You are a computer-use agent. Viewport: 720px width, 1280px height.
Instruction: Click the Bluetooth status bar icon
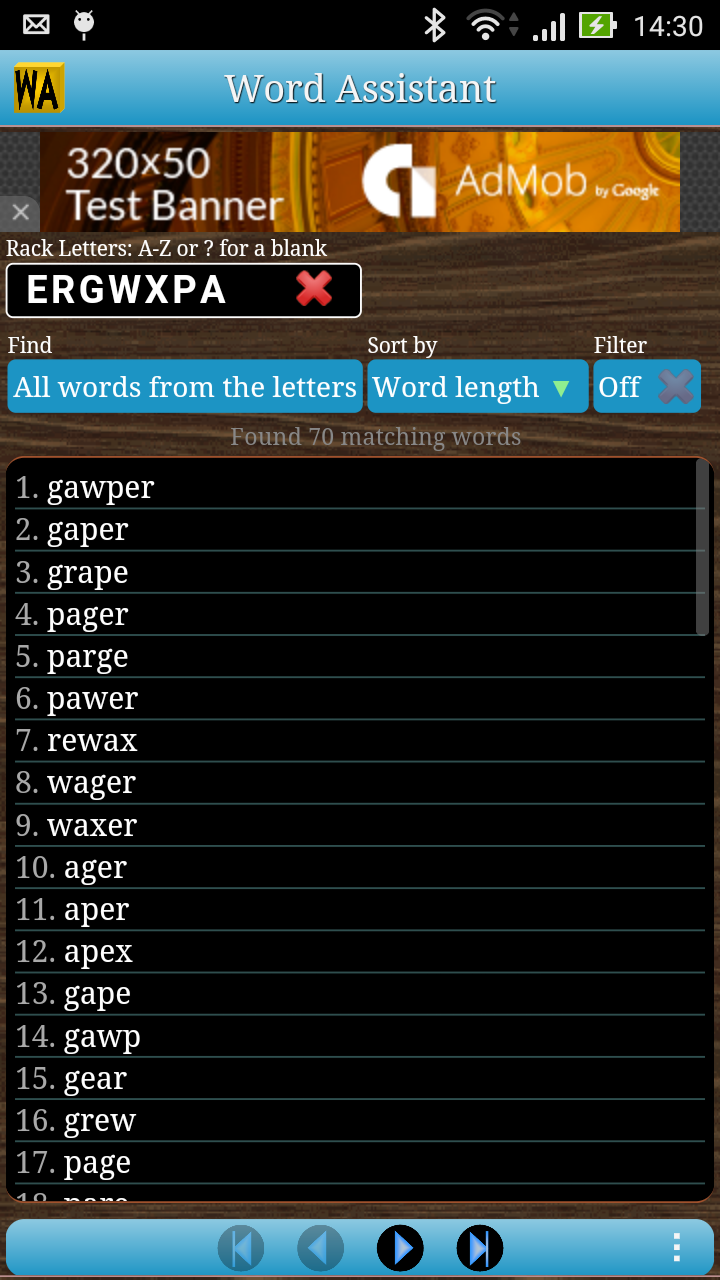click(x=434, y=26)
